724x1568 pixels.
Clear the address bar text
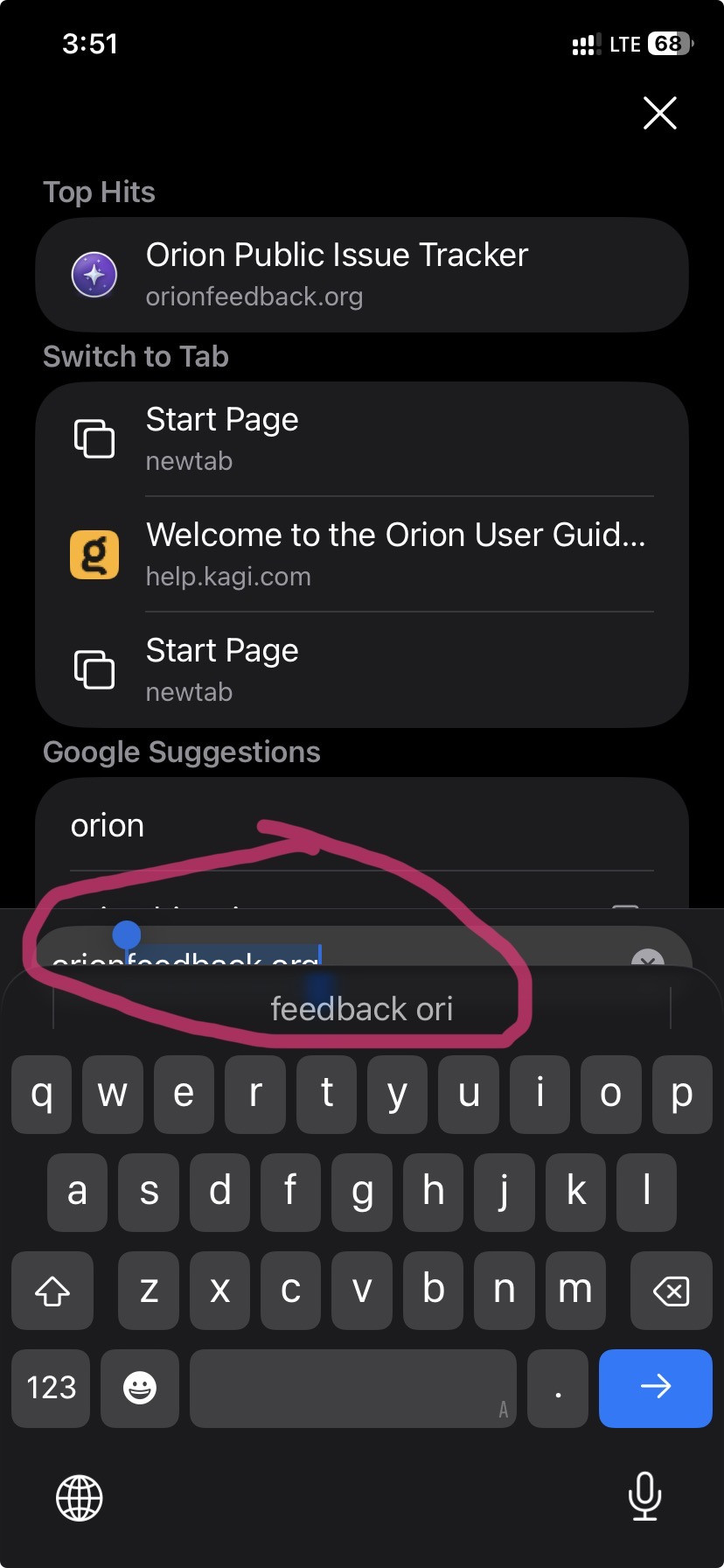[647, 959]
